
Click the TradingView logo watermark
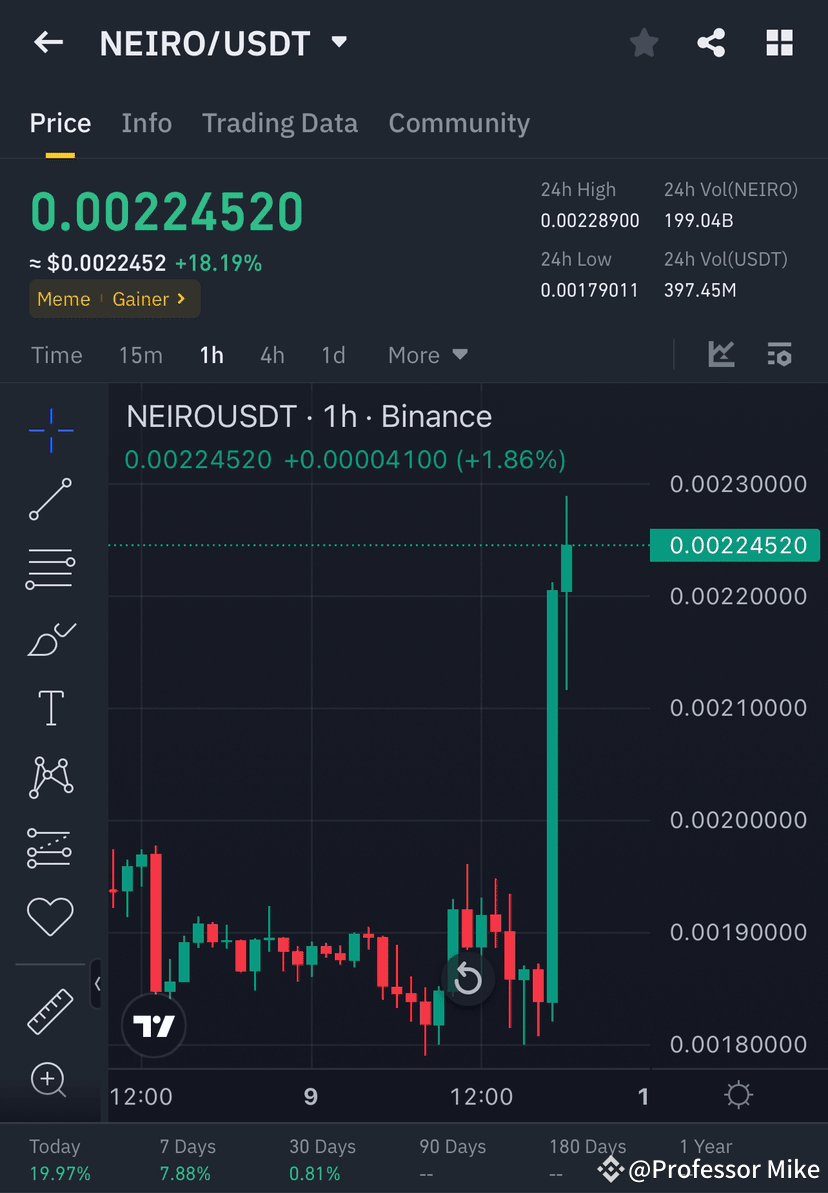pyautogui.click(x=153, y=1025)
